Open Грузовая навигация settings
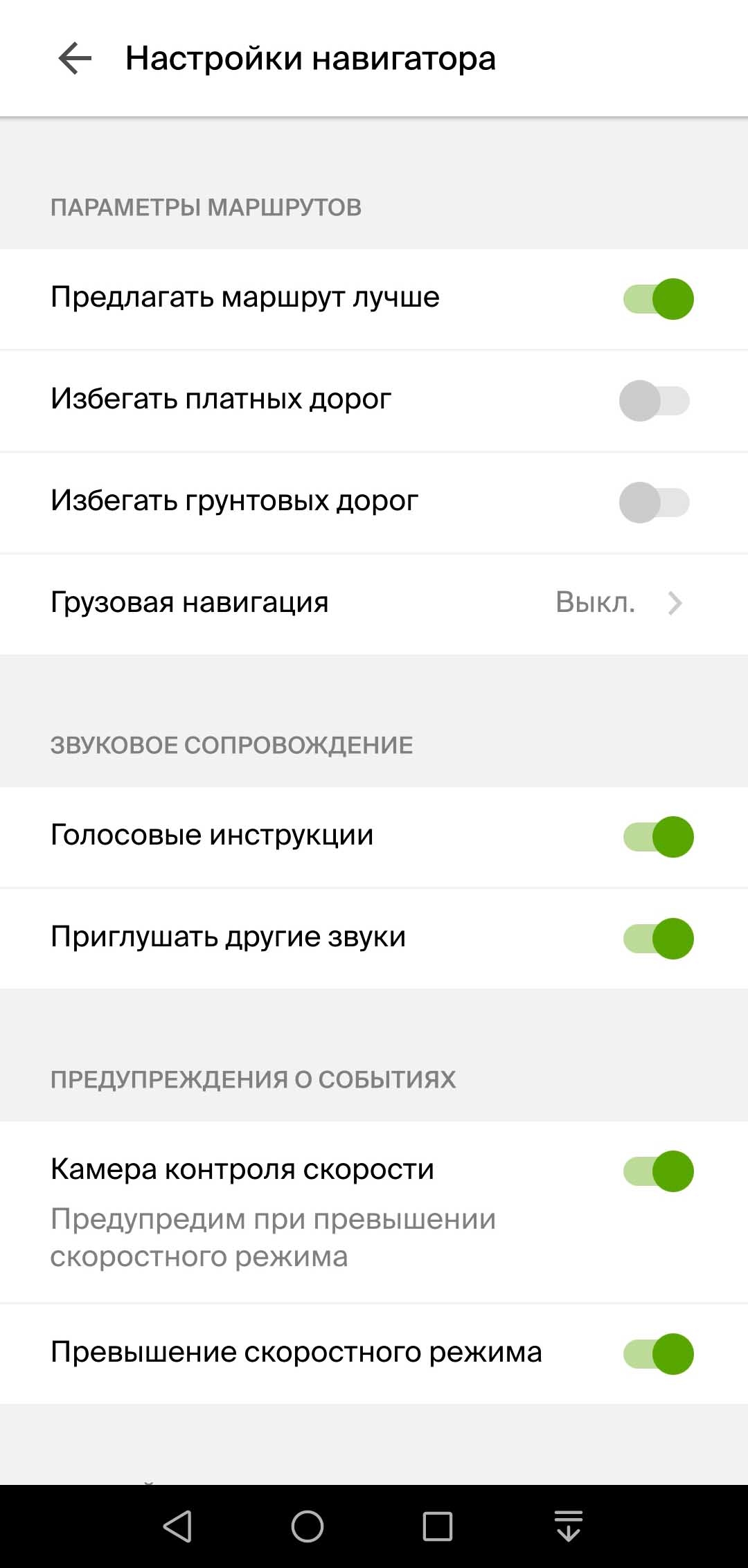This screenshot has height=1568, width=748. click(374, 603)
